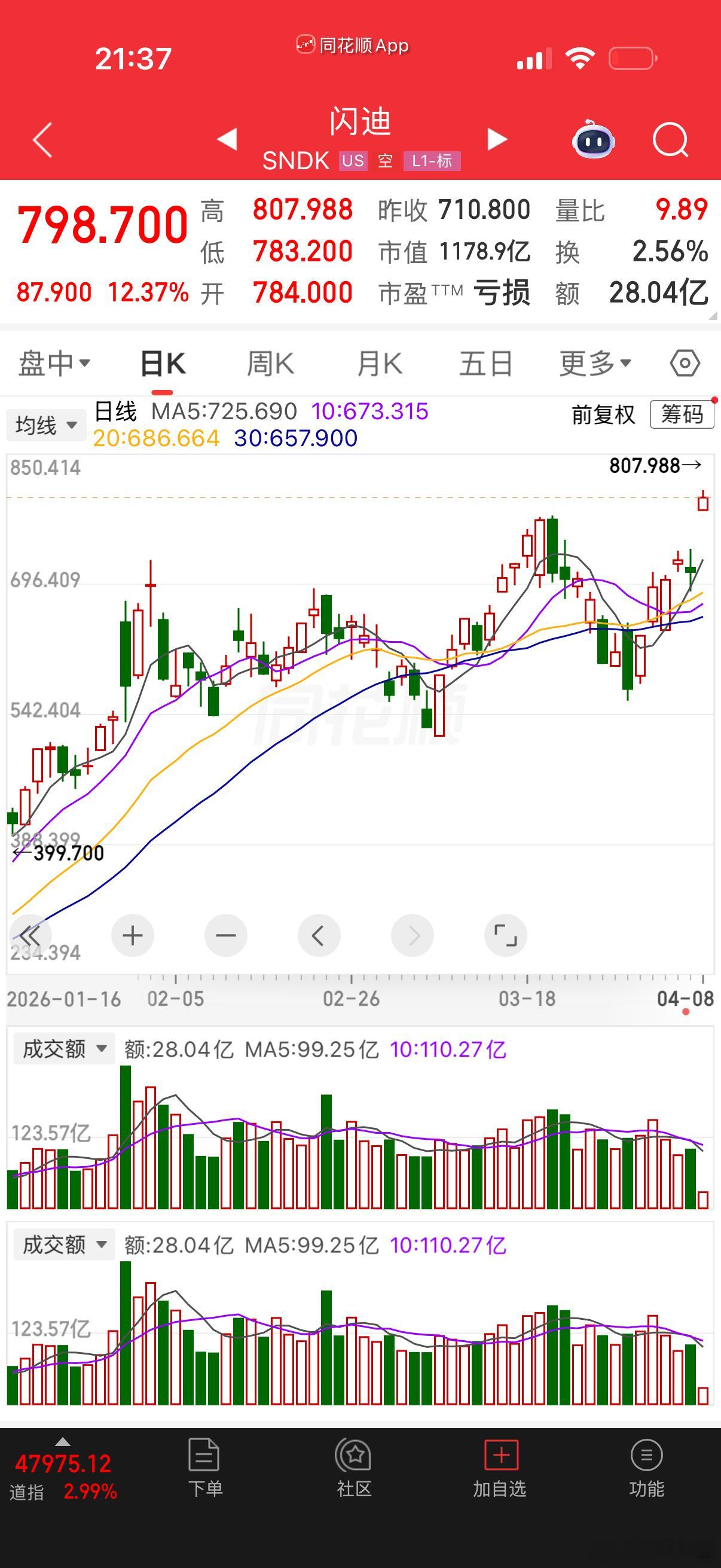Switch to the previous stock
The height and width of the screenshot is (1568, 721).
click(x=227, y=139)
